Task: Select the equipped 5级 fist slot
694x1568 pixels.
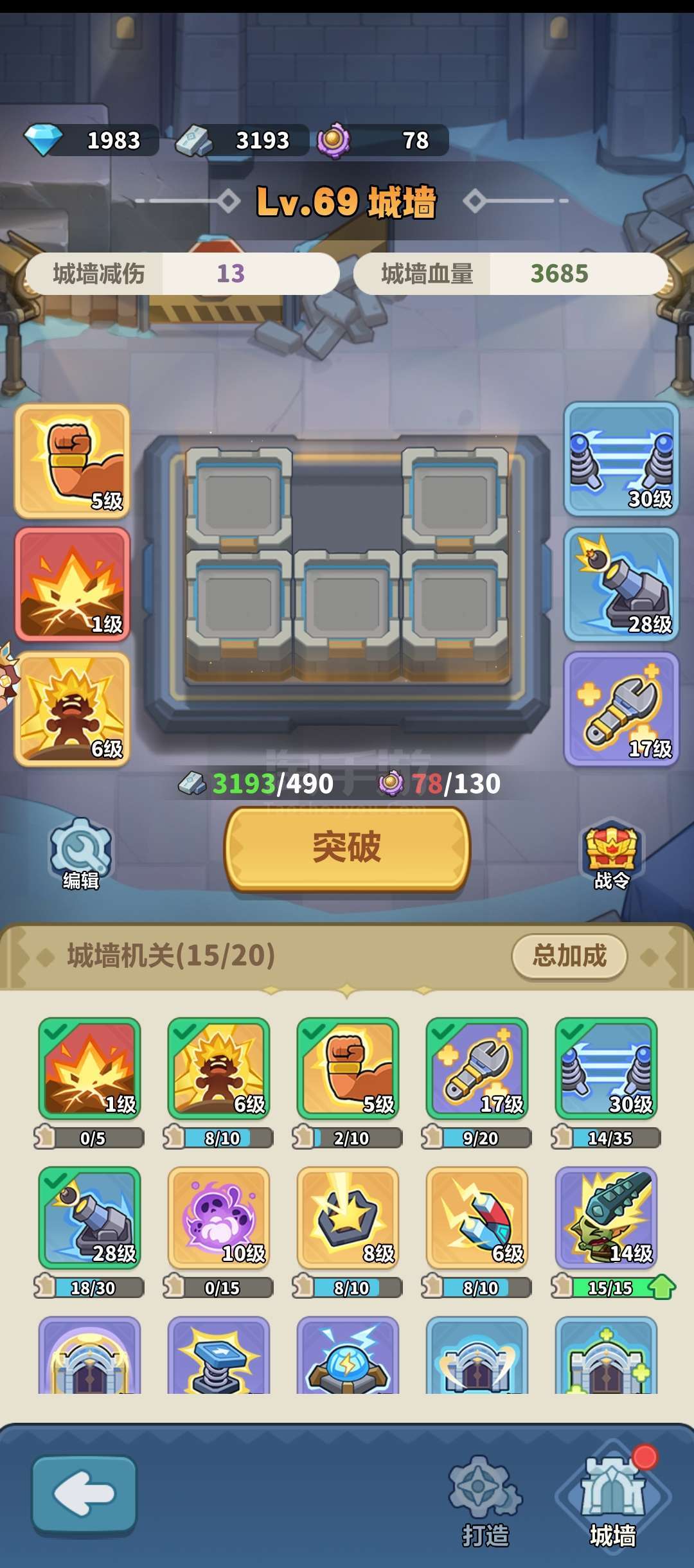Action: (x=72, y=461)
